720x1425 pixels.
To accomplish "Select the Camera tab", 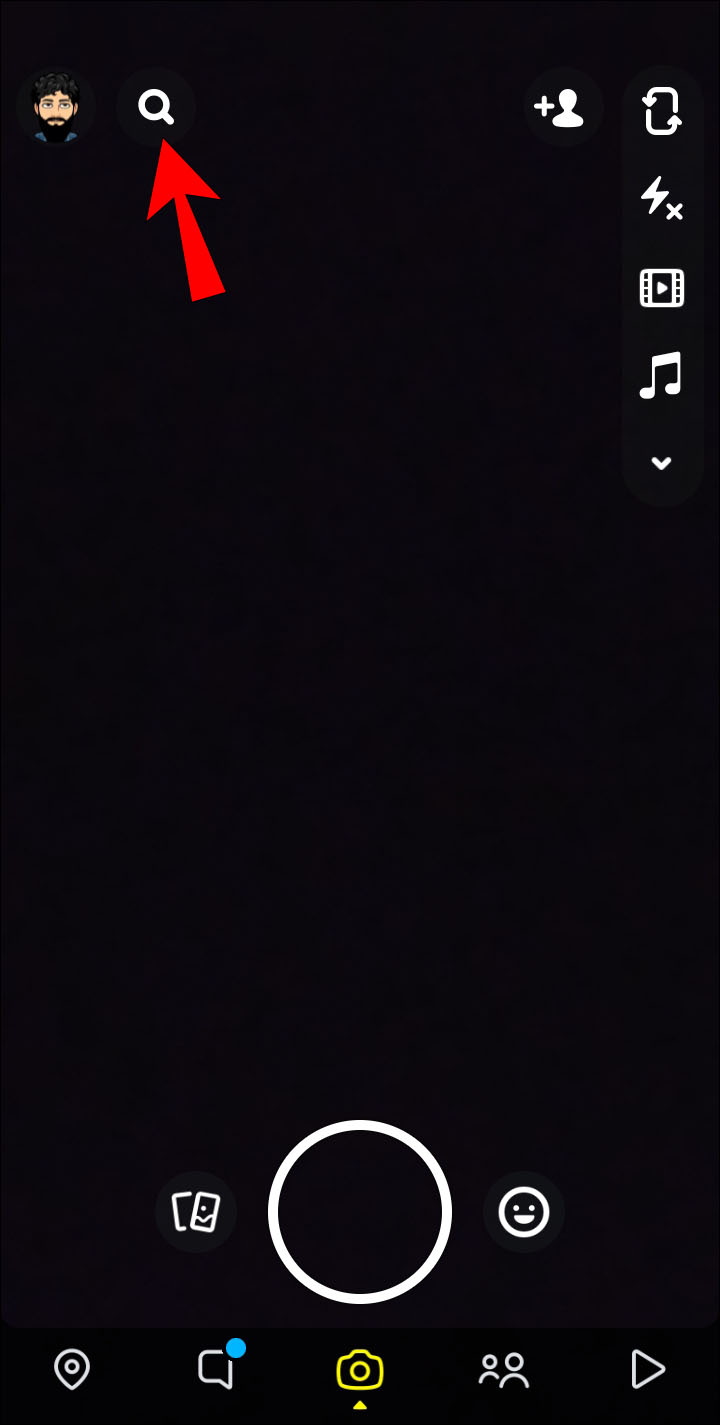I will pos(360,1369).
